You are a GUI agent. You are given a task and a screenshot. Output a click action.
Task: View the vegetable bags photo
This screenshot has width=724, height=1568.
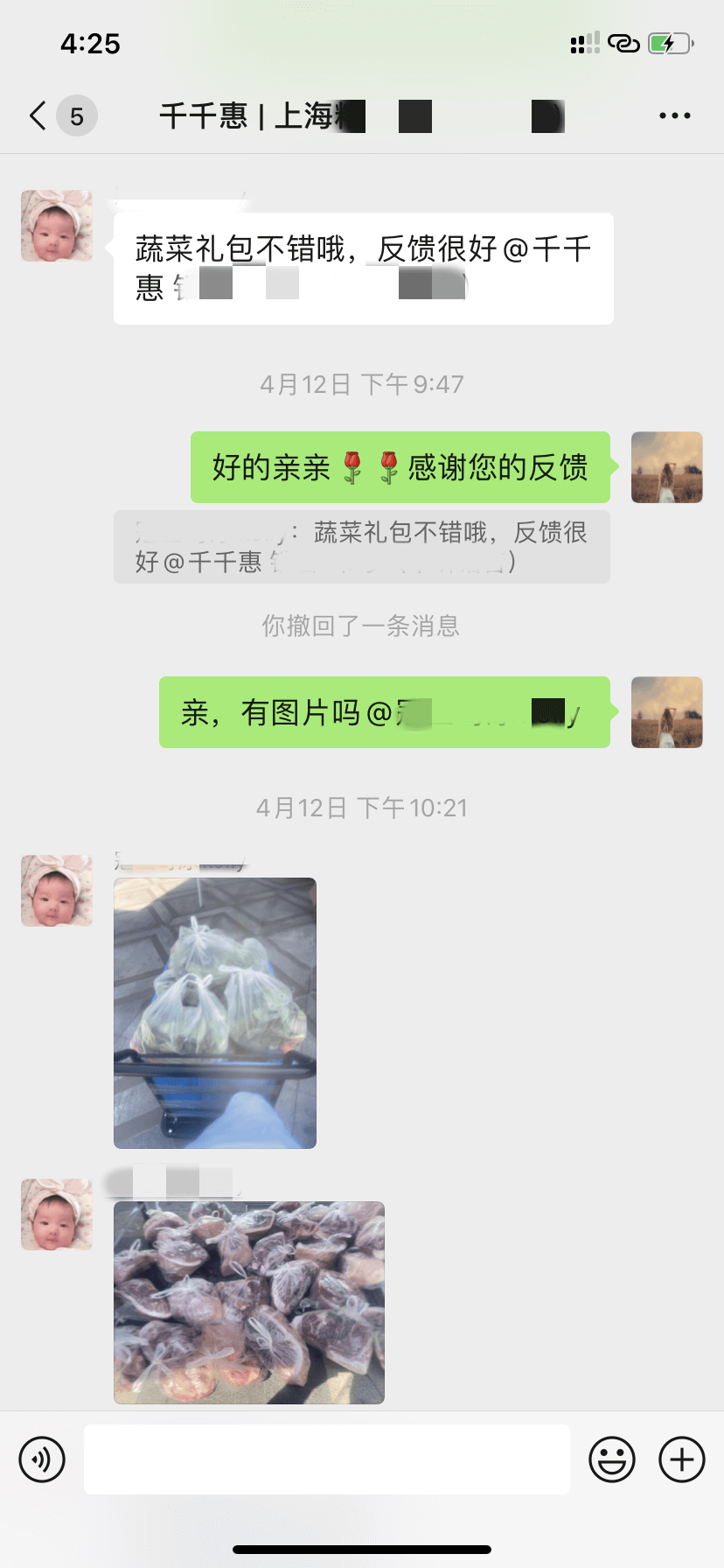click(x=215, y=1012)
